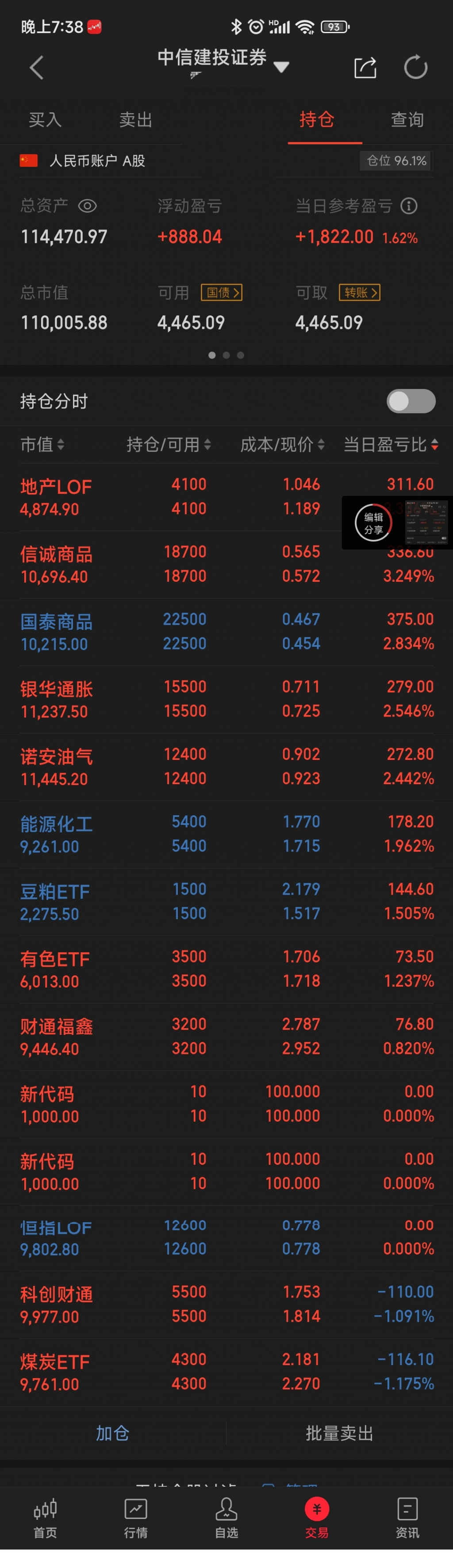Screen dimensions: 453x1568
Task: Sort holdings by 市值
Action: [42, 445]
